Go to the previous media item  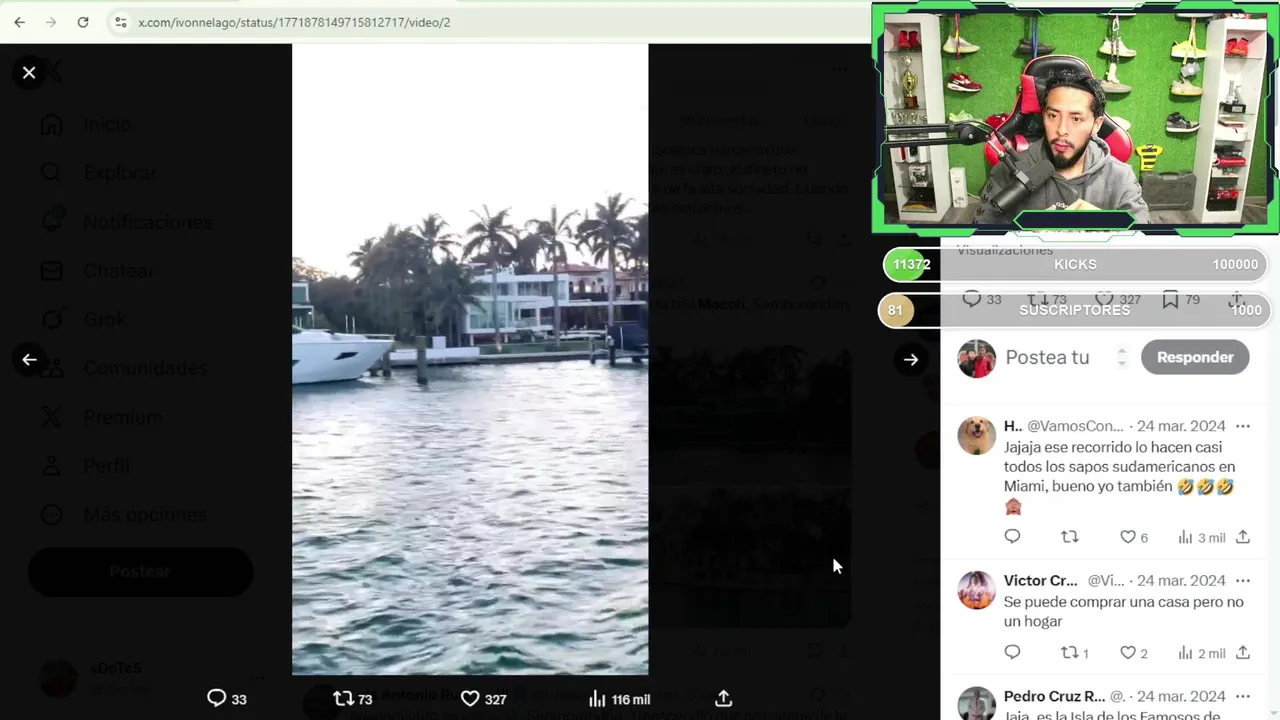click(x=29, y=360)
